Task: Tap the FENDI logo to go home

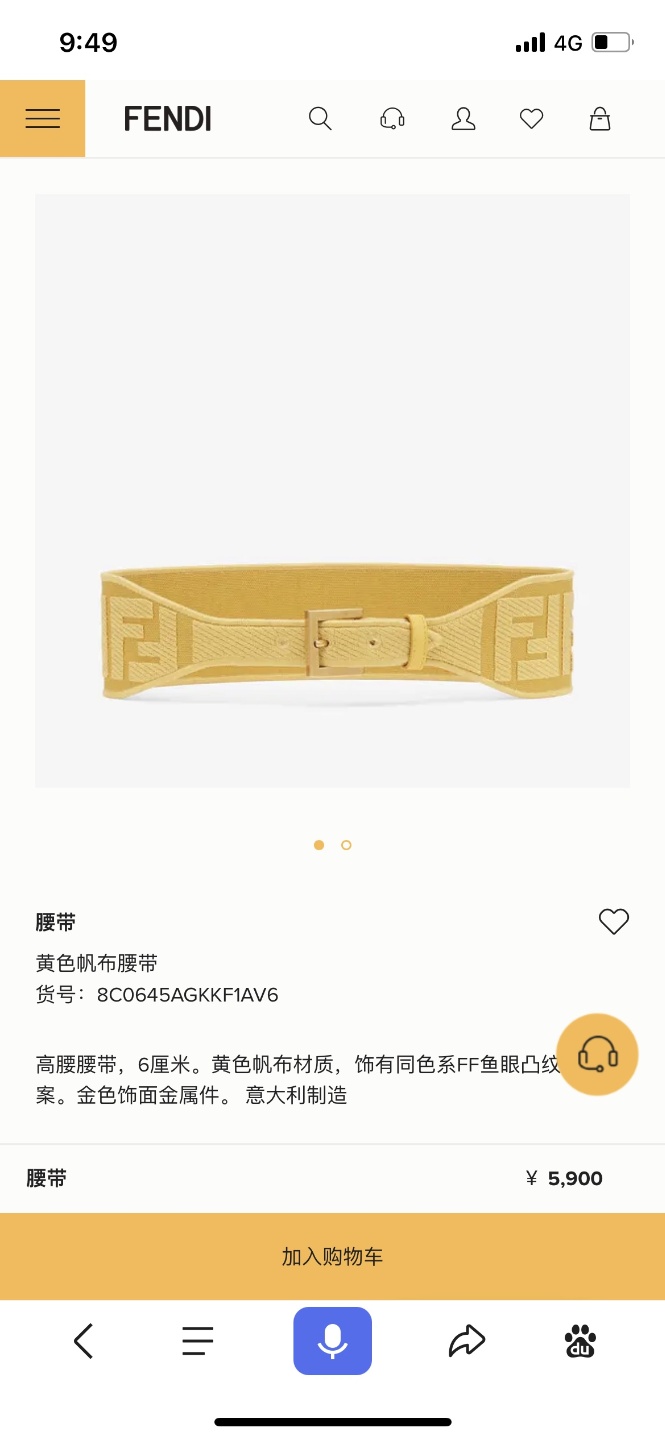Action: point(167,119)
